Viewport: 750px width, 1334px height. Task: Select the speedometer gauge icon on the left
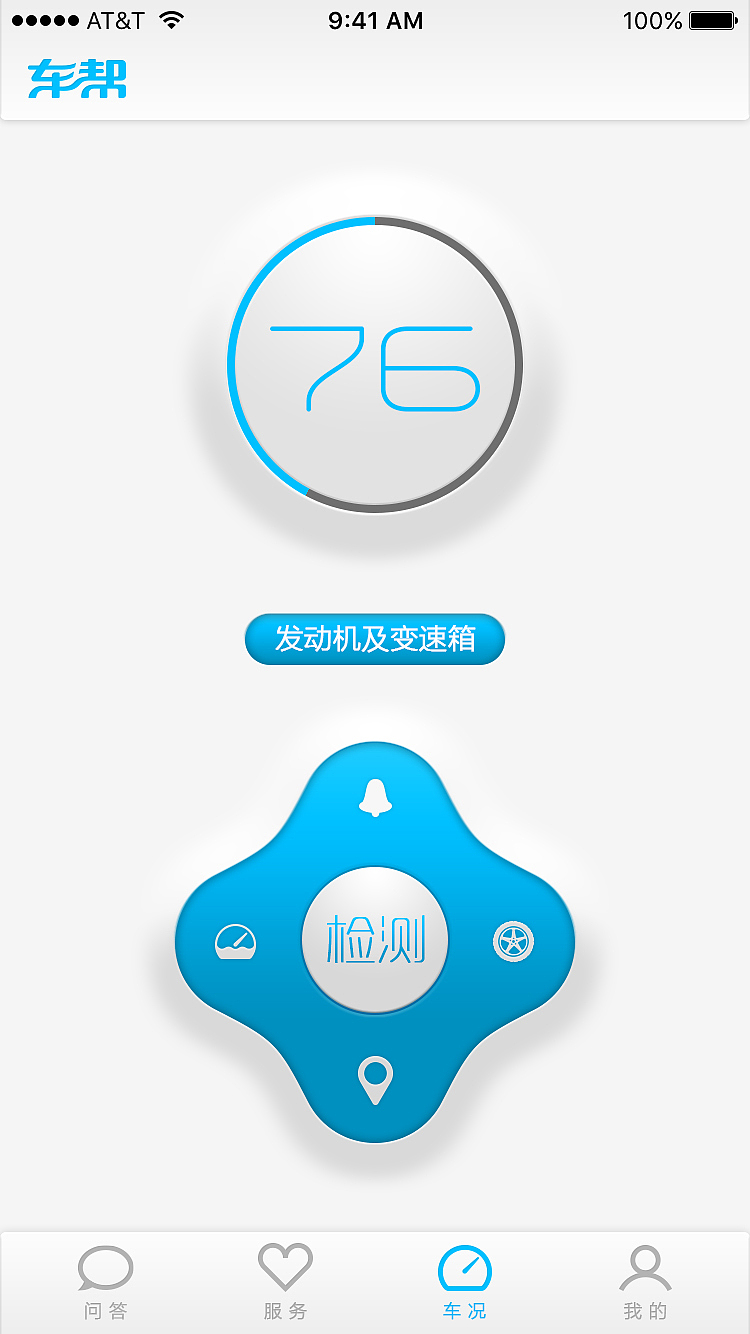click(237, 940)
